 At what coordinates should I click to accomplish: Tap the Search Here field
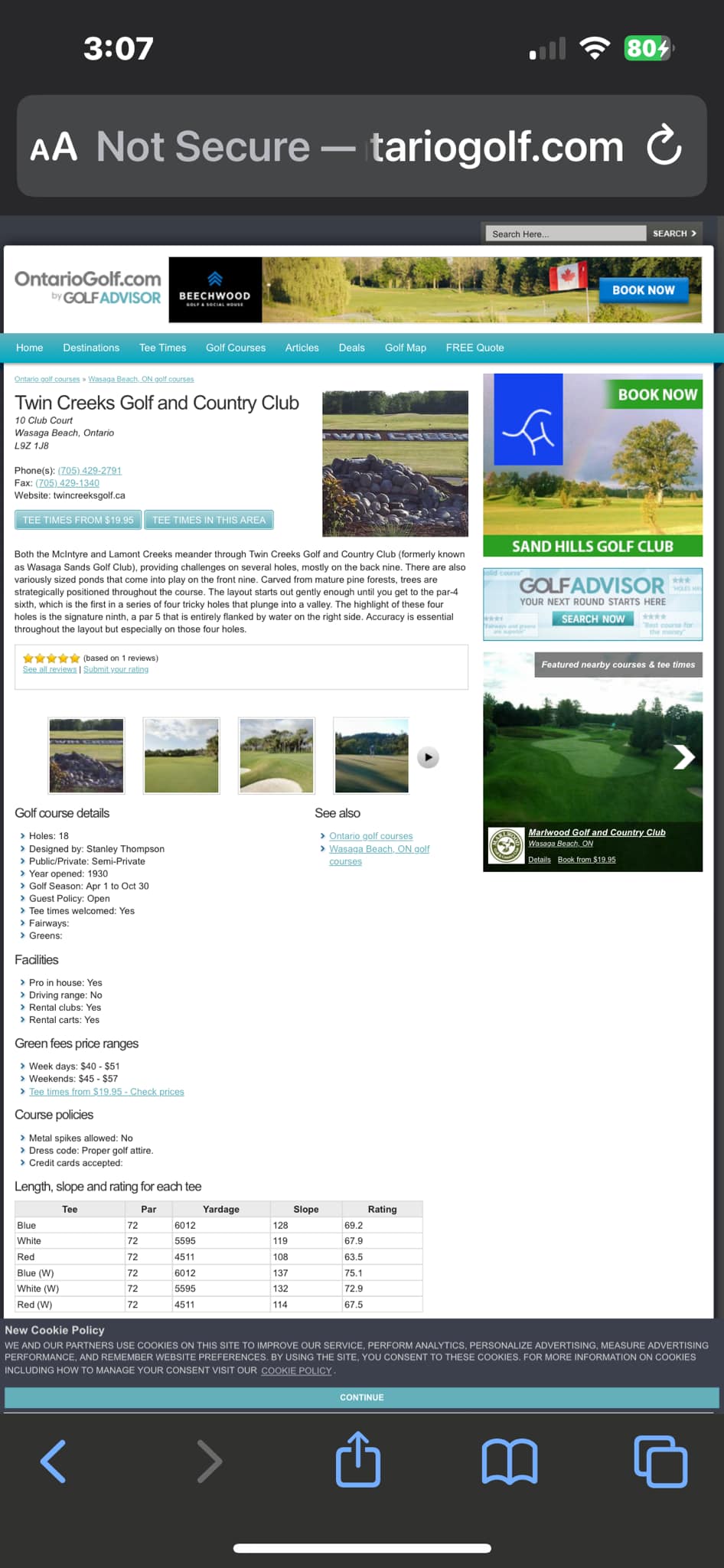tap(566, 234)
